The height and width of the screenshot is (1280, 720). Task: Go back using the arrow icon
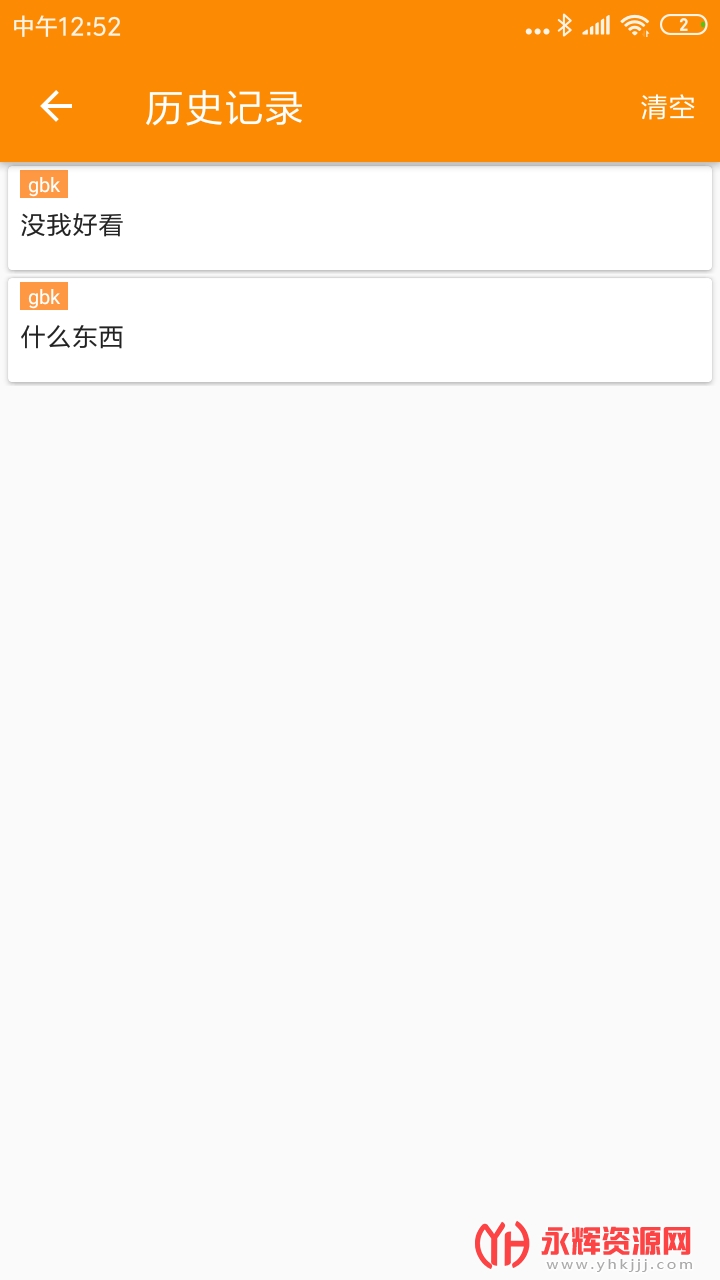56,106
